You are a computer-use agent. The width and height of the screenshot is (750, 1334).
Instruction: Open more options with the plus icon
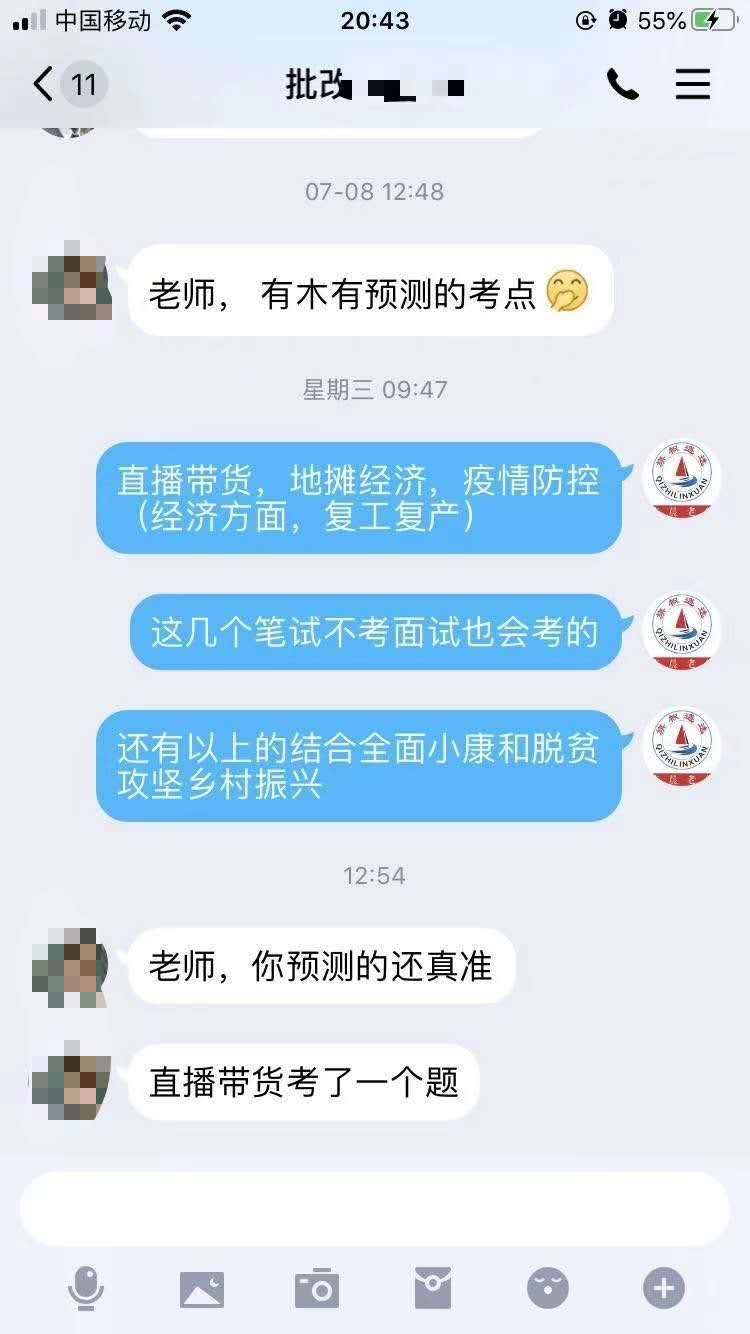click(x=664, y=1288)
